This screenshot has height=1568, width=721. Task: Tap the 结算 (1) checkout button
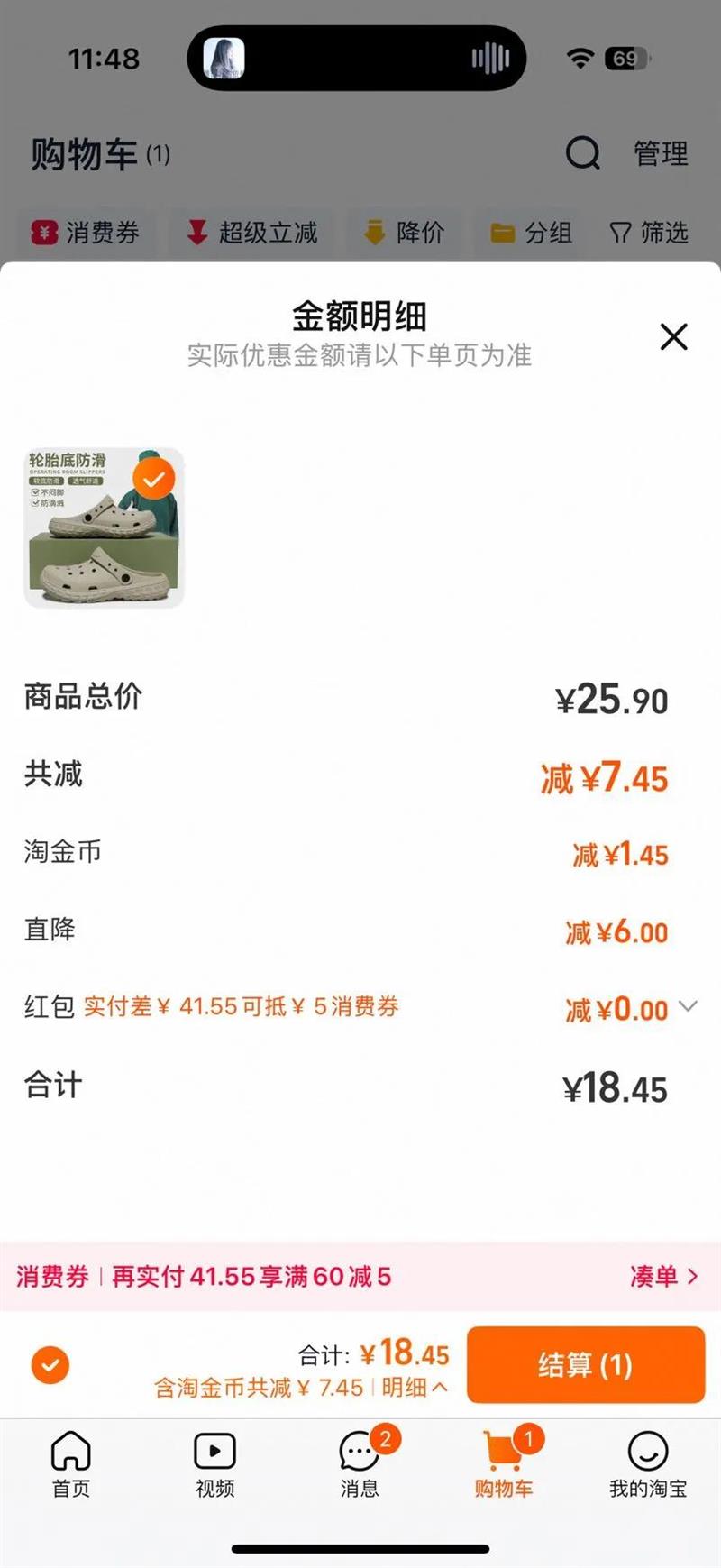(585, 1364)
